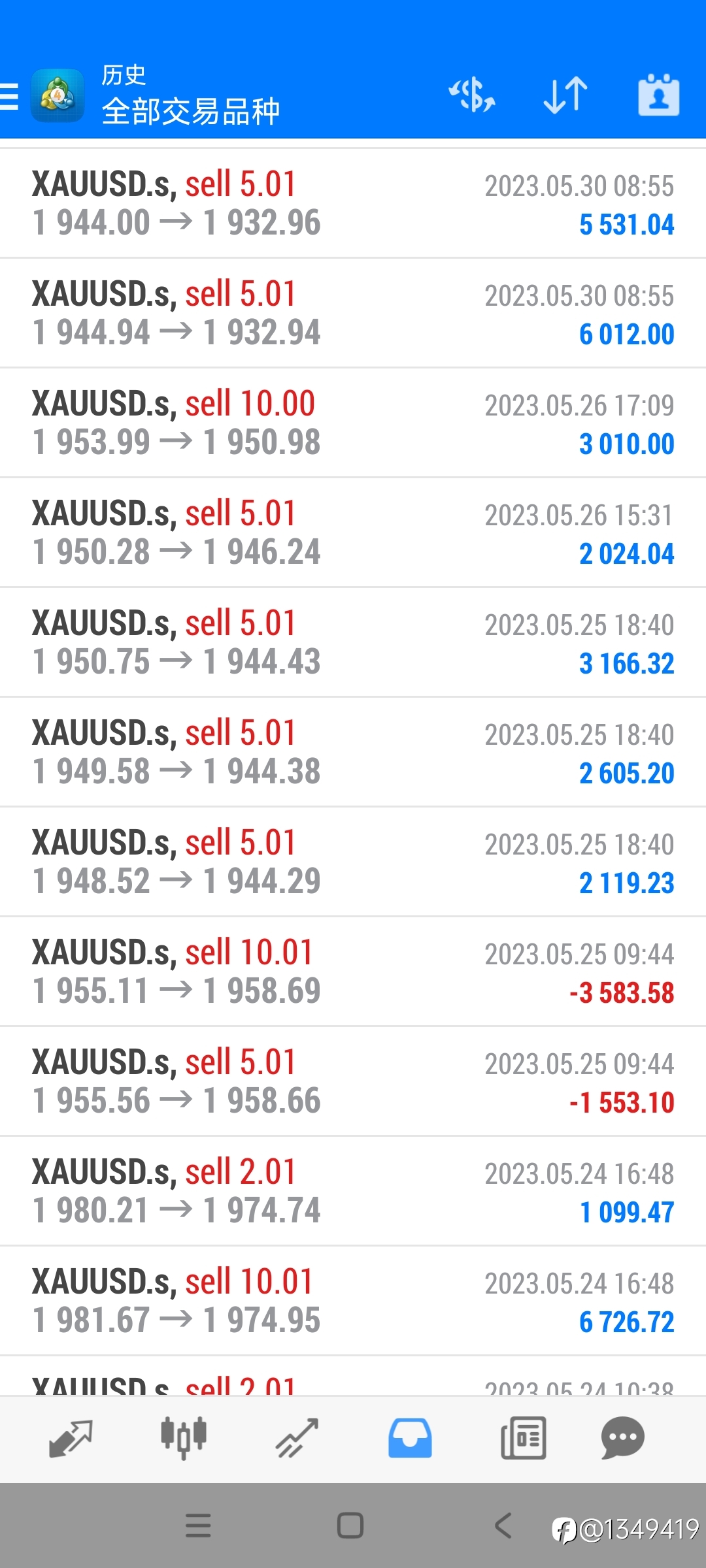Select the sell 2.01 trade at 1 980.21

353,1191
